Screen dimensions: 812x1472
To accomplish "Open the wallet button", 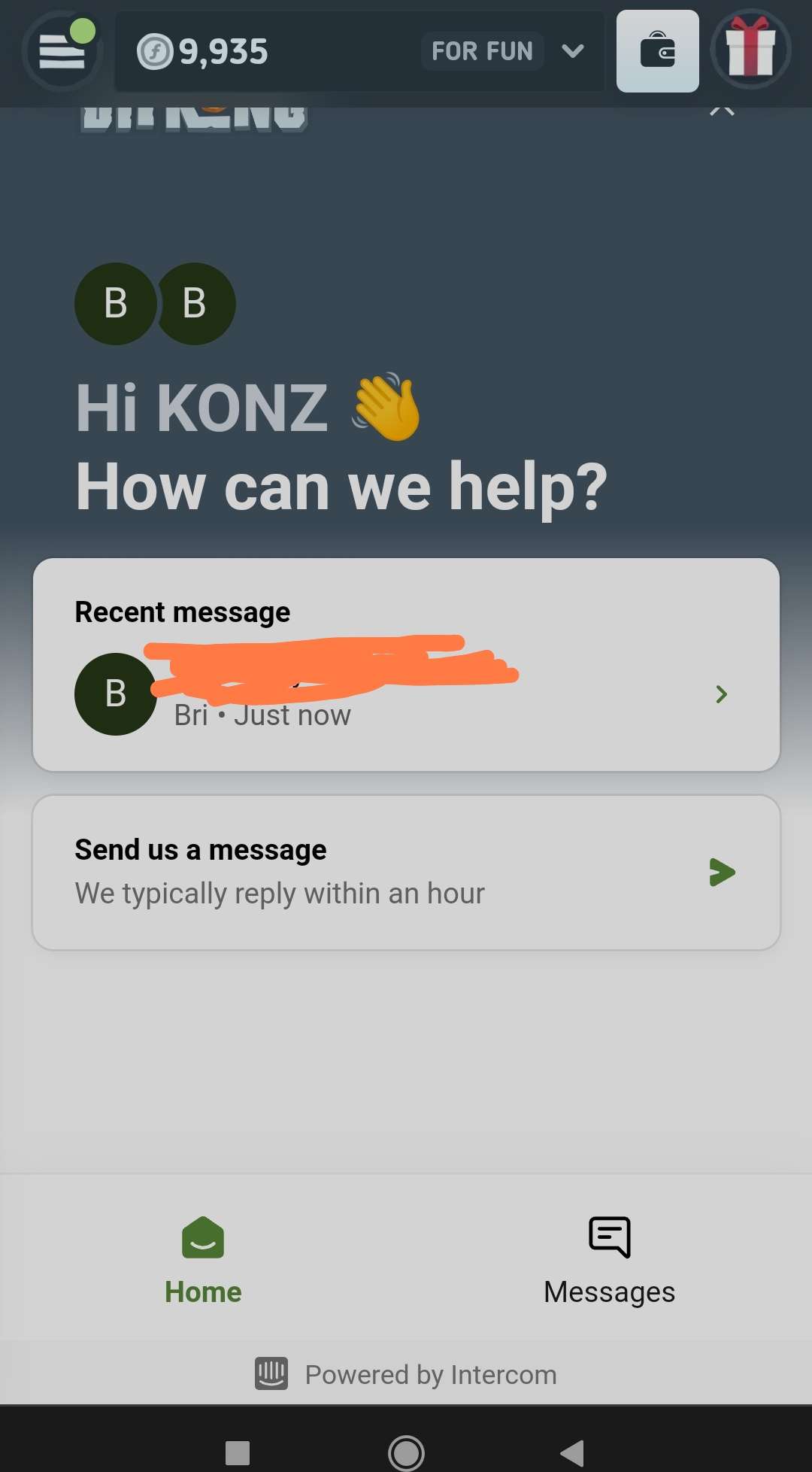I will pos(657,51).
